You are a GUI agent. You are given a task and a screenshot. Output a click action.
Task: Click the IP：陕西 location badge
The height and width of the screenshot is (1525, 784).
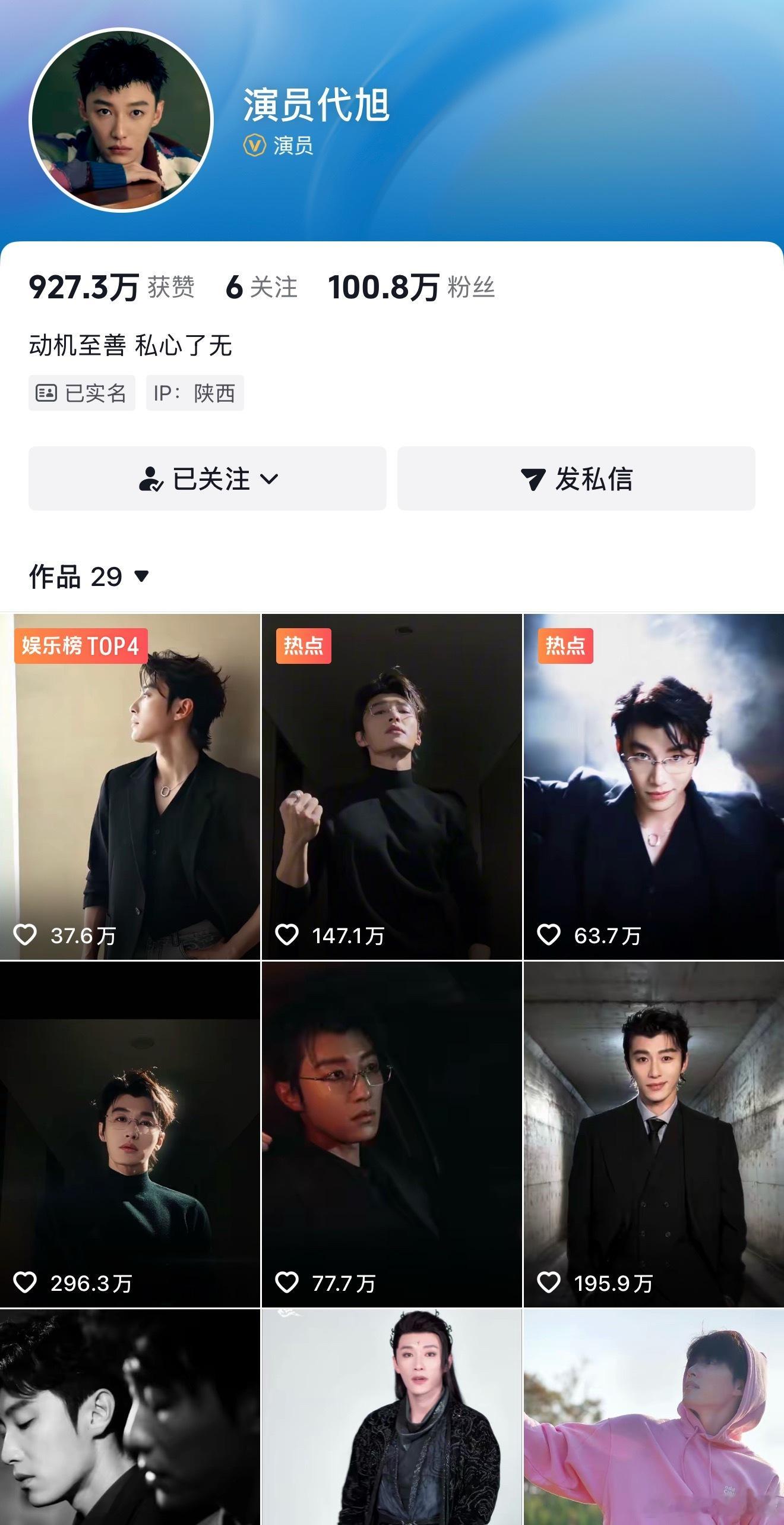[195, 392]
